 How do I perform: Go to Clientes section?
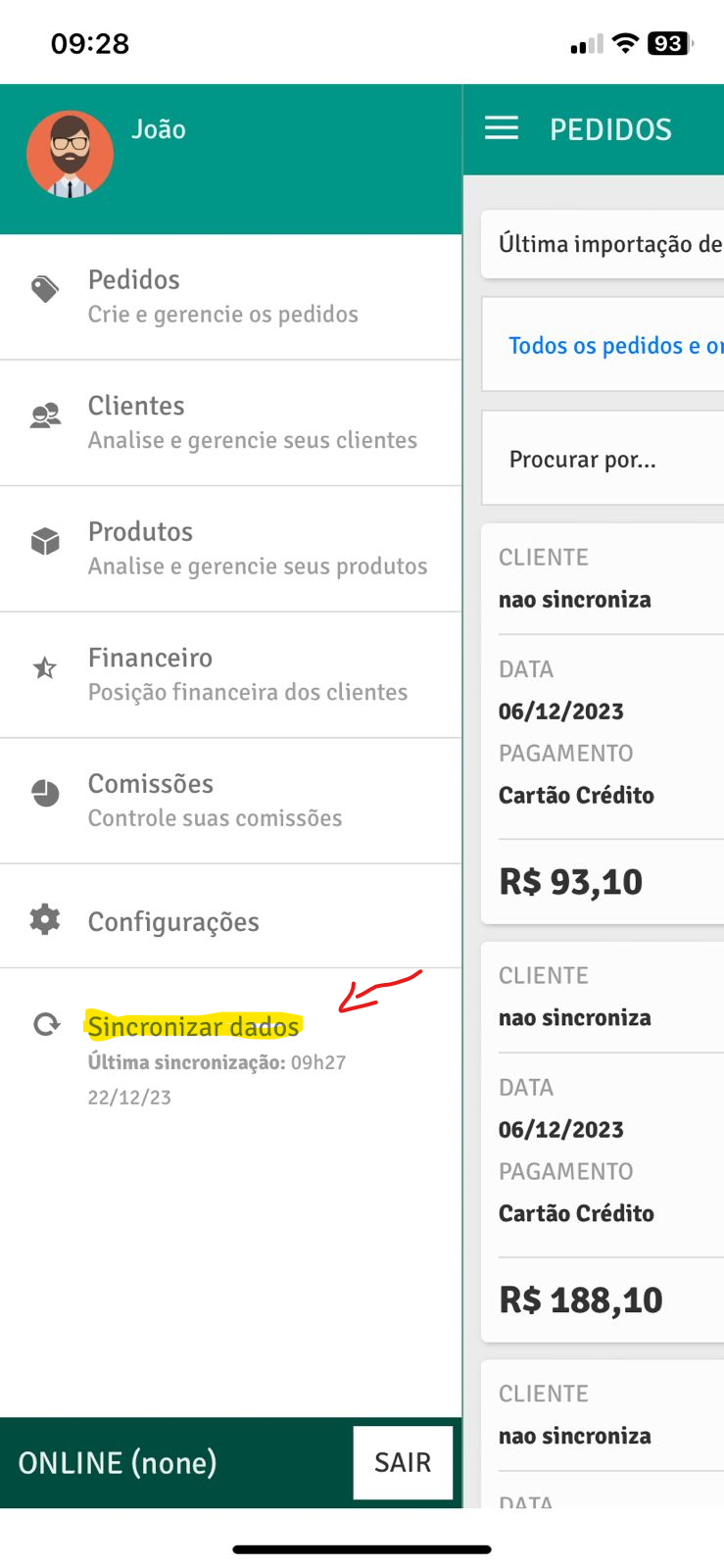click(230, 423)
